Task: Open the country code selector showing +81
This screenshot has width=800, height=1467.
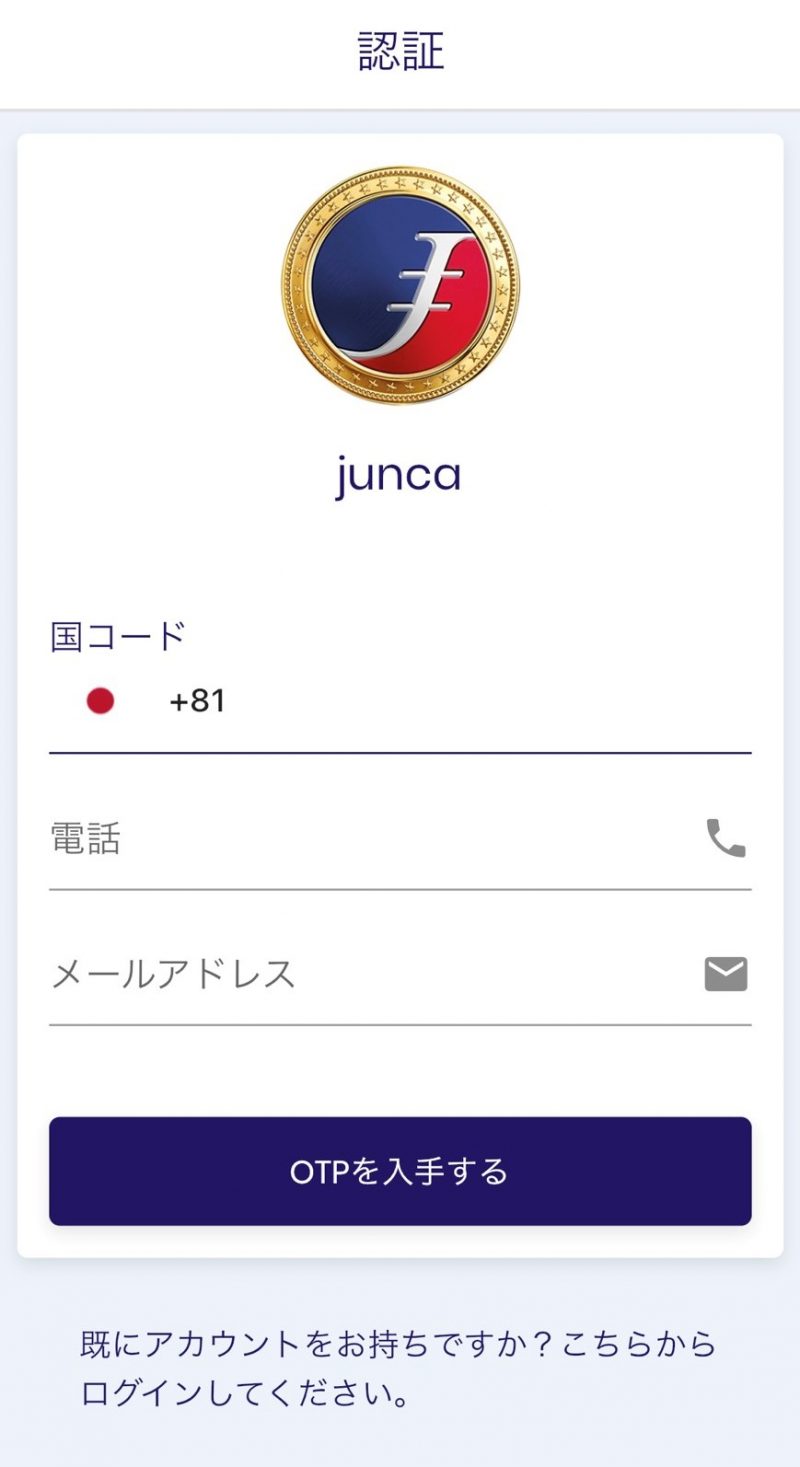Action: click(x=400, y=702)
